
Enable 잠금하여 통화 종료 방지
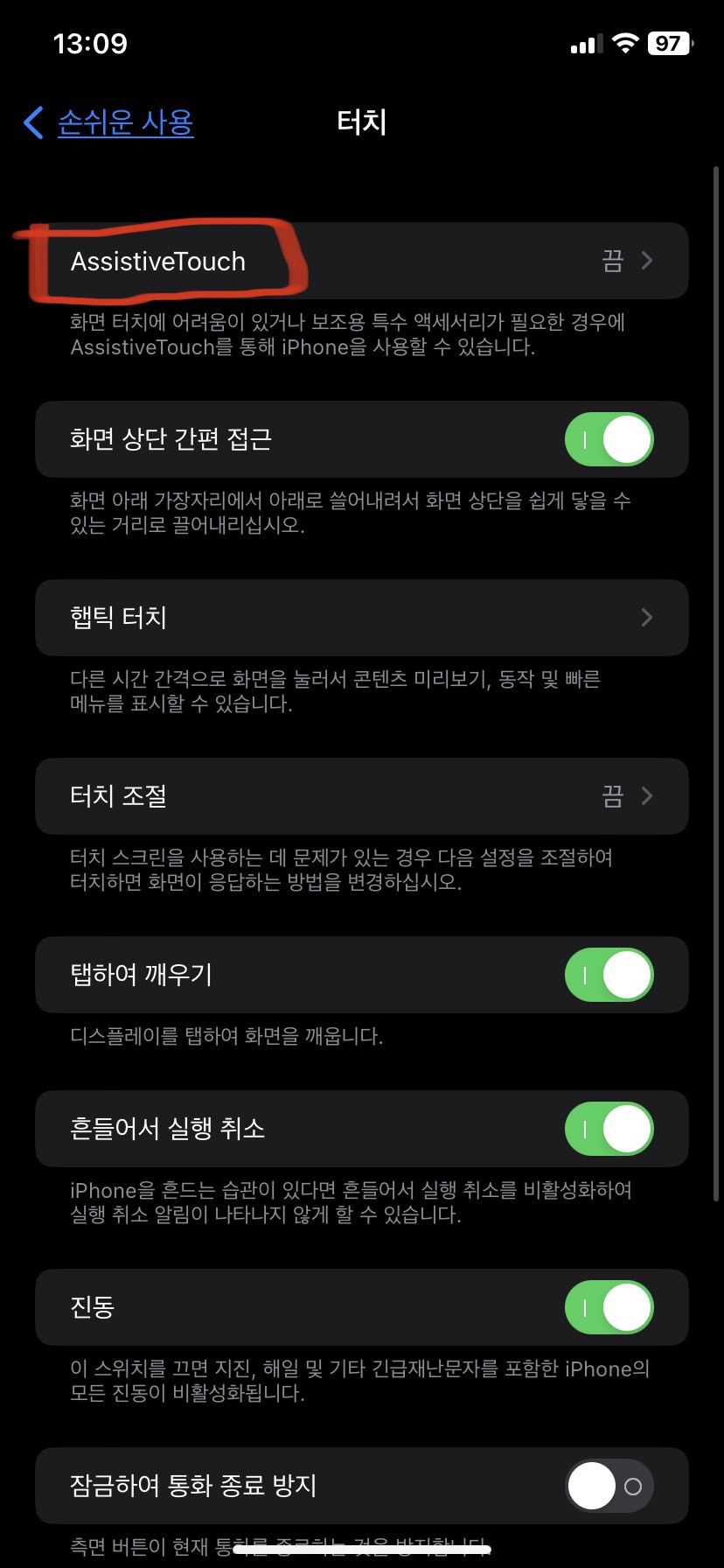point(609,1486)
